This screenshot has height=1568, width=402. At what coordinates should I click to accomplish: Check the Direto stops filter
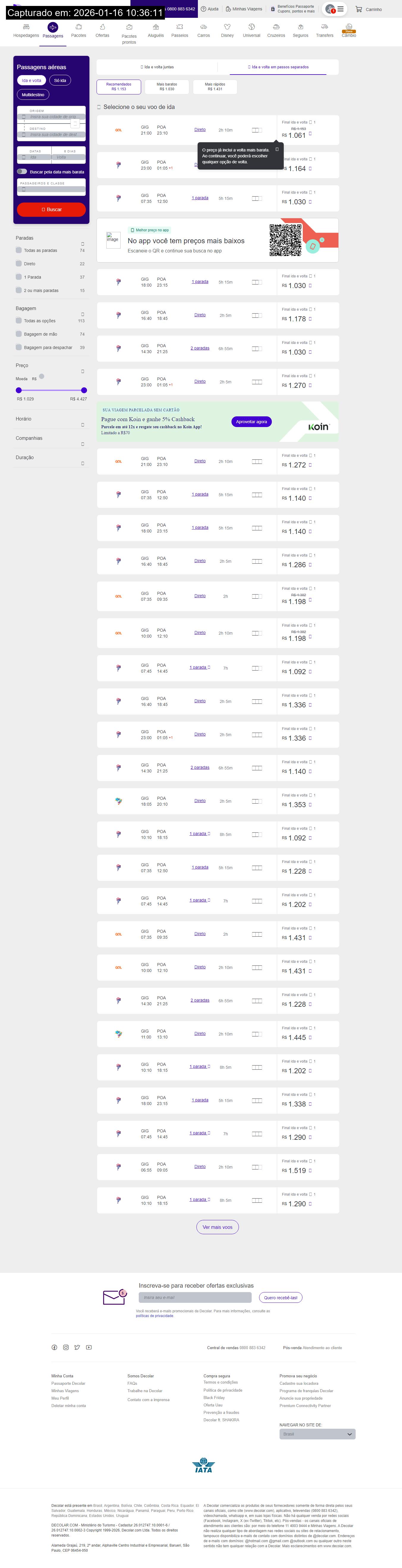[19, 264]
